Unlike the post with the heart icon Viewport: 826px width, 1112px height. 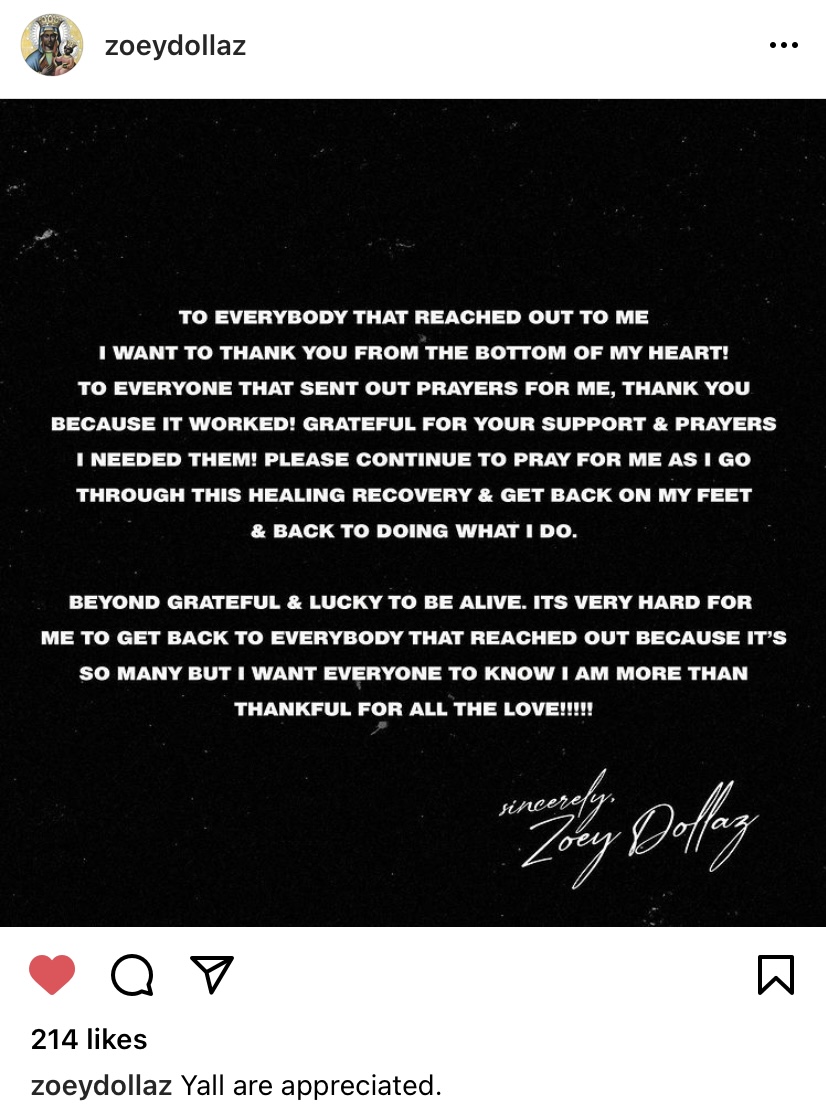click(52, 975)
